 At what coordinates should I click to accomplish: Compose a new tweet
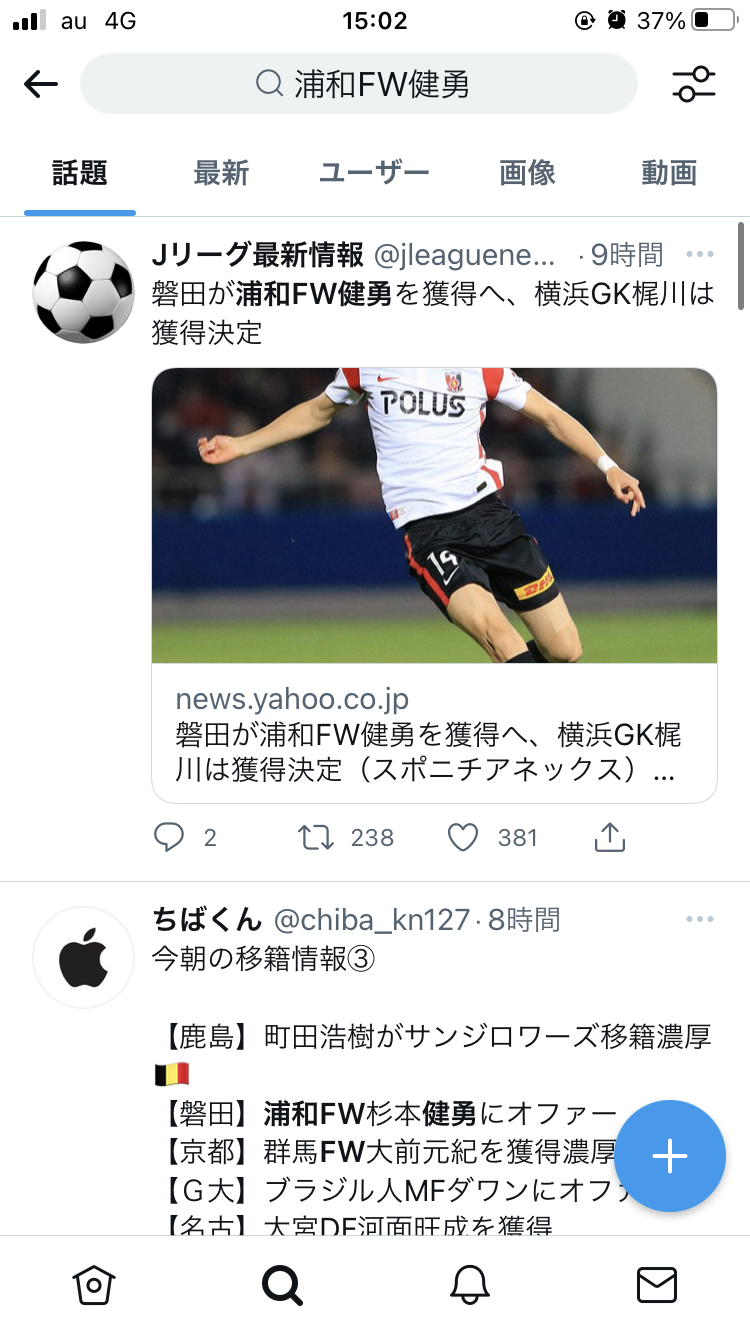pyautogui.click(x=669, y=1156)
